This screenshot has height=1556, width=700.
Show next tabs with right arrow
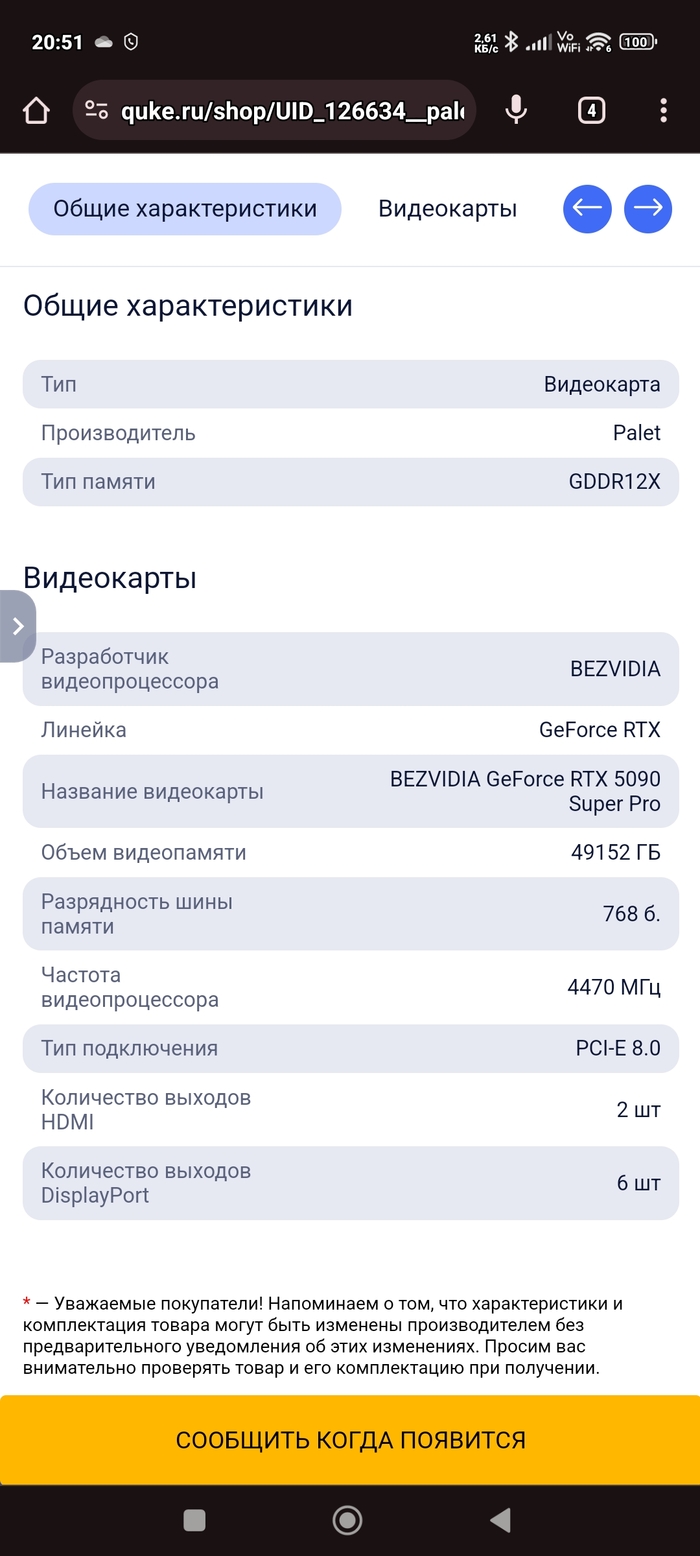(648, 209)
